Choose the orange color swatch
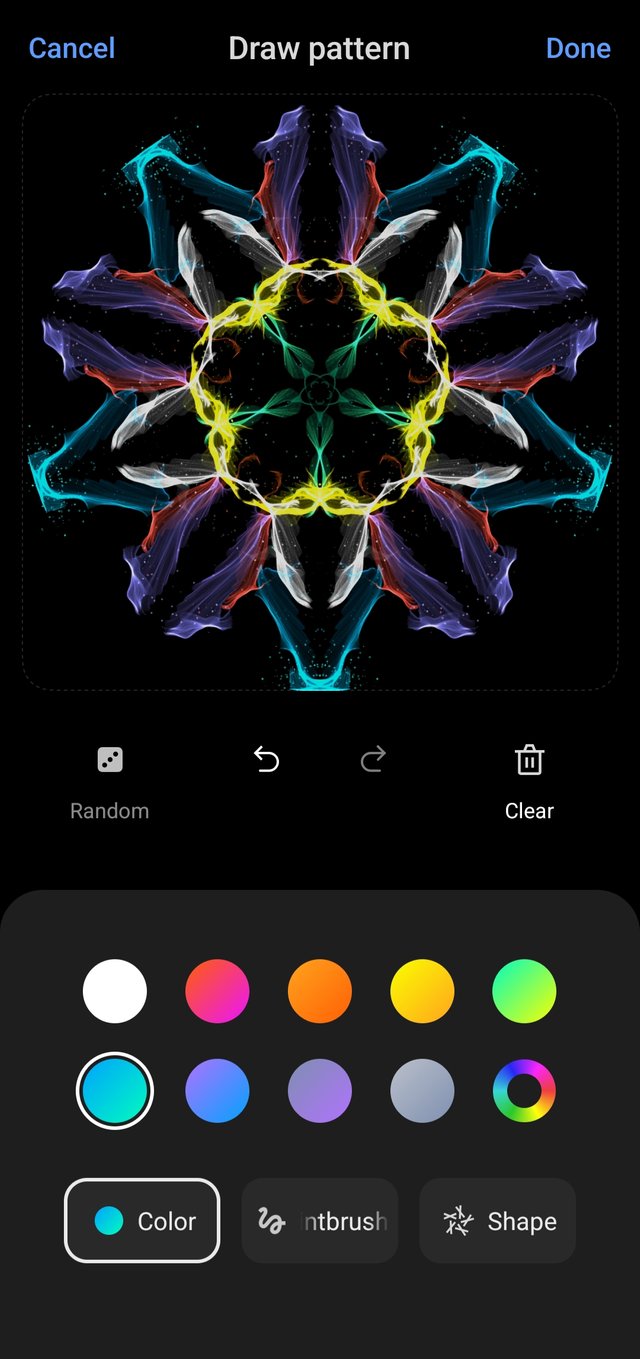This screenshot has width=640, height=1359. (320, 991)
